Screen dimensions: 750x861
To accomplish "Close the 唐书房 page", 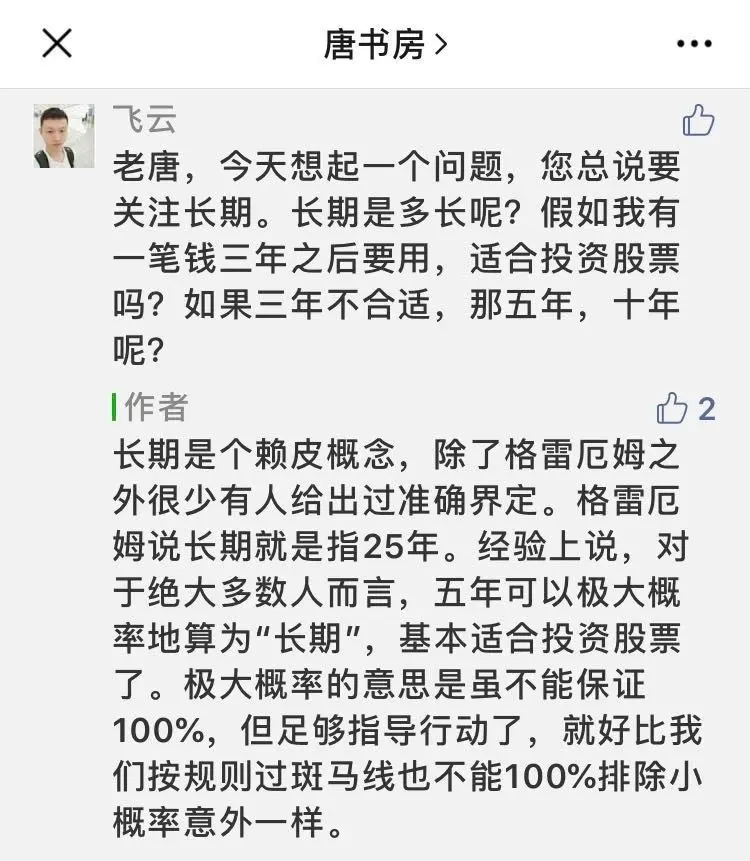I will point(57,44).
